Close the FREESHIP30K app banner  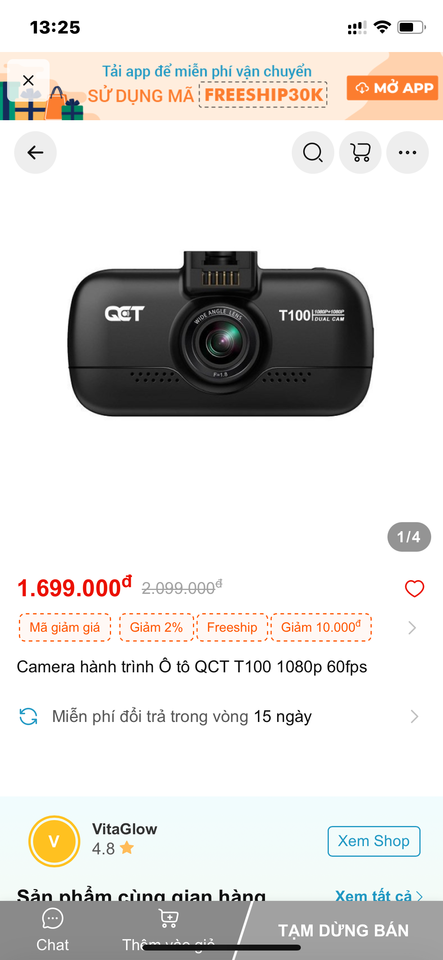pyautogui.click(x=28, y=80)
